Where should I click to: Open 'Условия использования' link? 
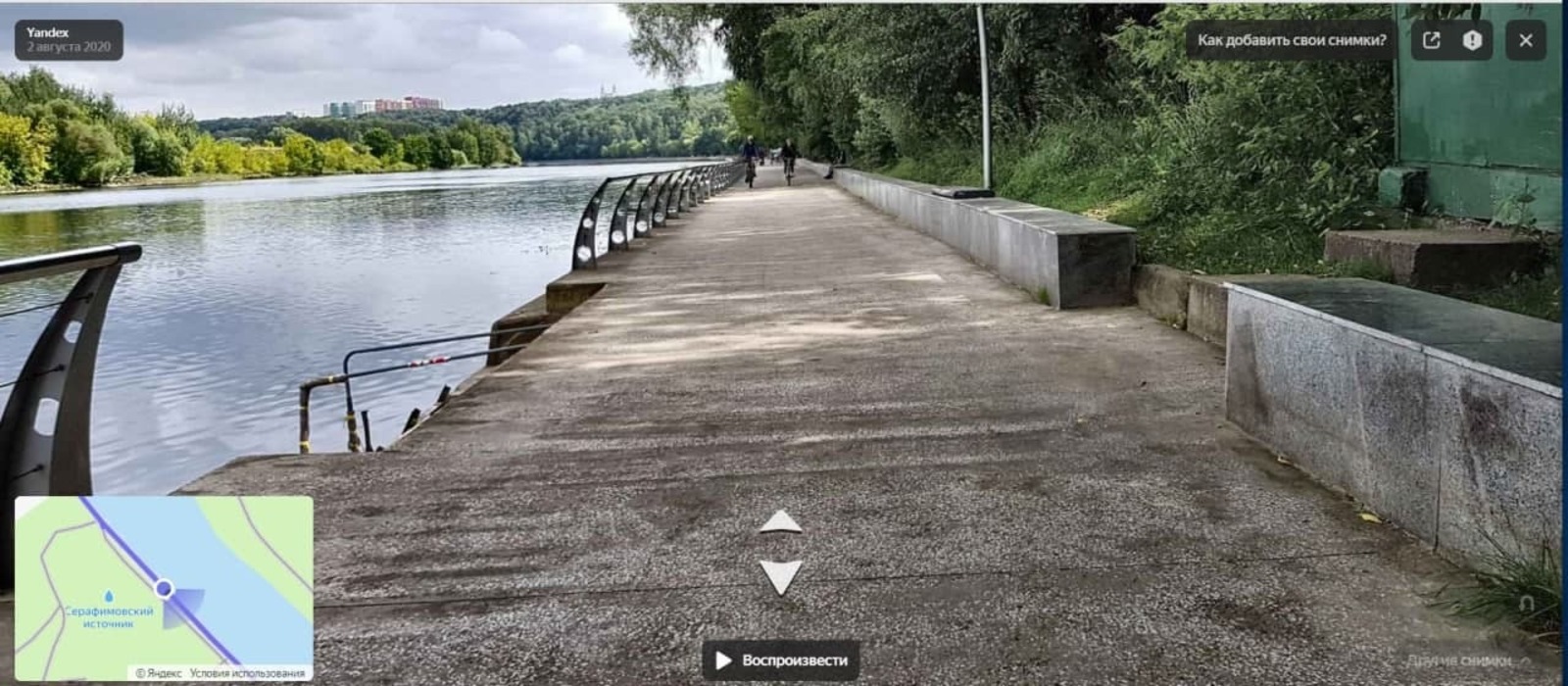point(247,673)
